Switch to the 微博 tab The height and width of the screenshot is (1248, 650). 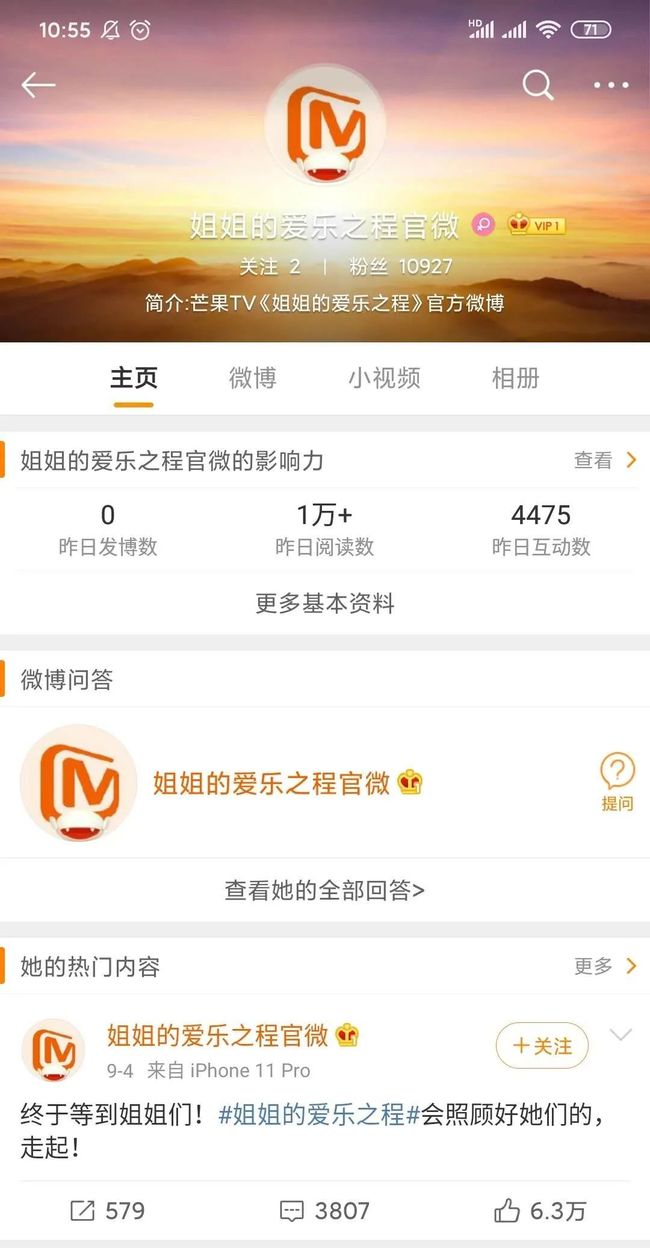253,378
